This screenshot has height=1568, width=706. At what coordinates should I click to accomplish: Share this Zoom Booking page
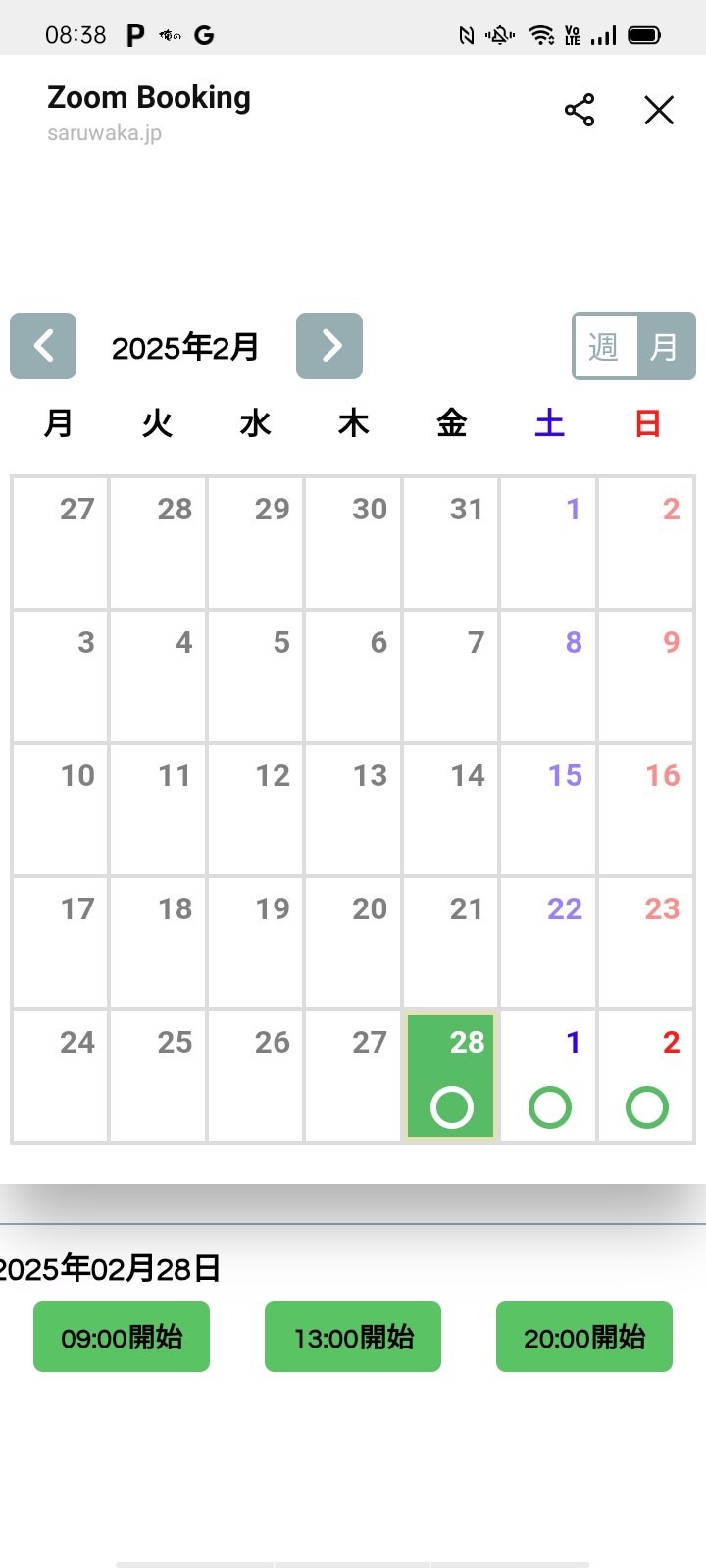(580, 110)
